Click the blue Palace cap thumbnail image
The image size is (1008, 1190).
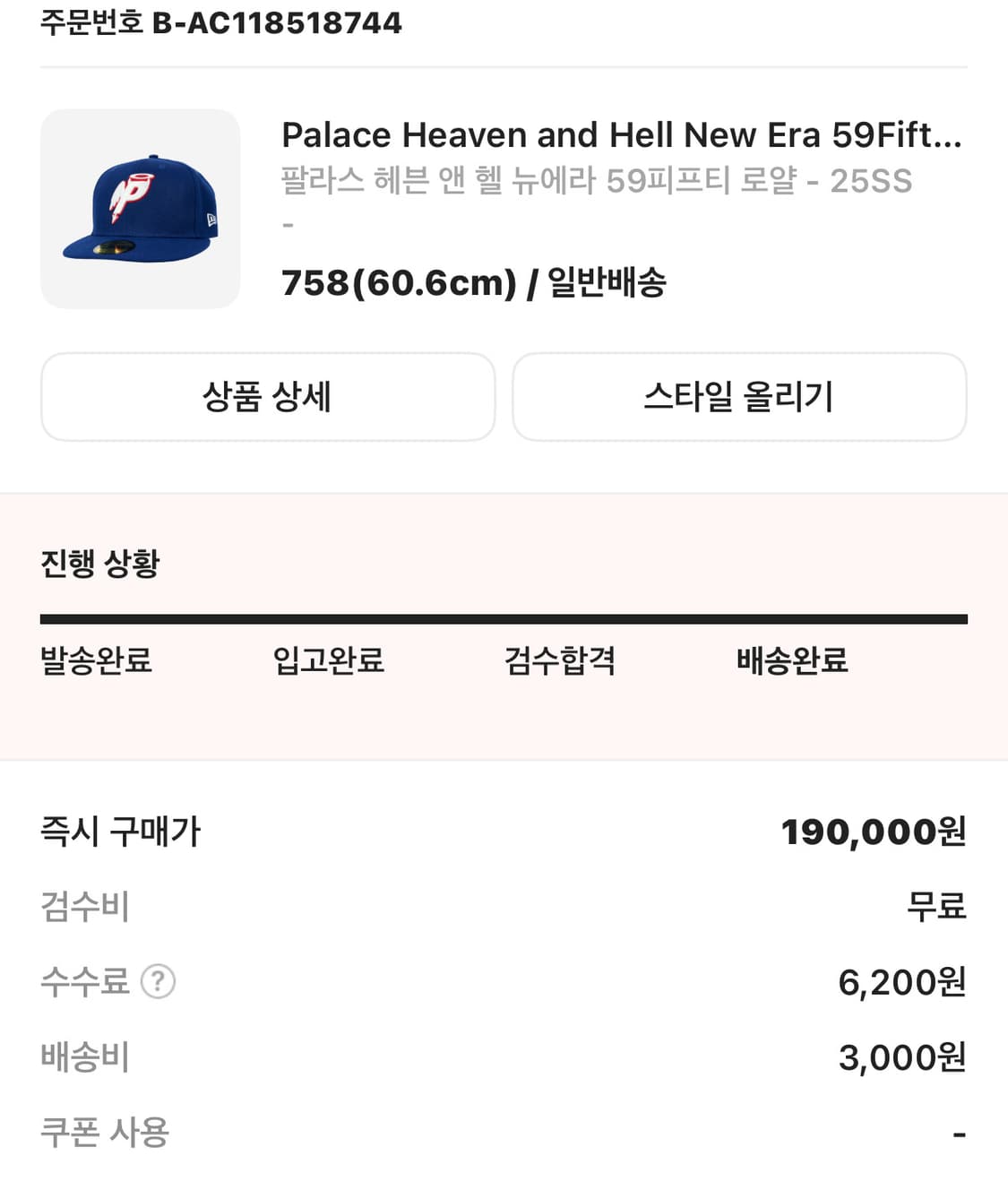point(141,206)
